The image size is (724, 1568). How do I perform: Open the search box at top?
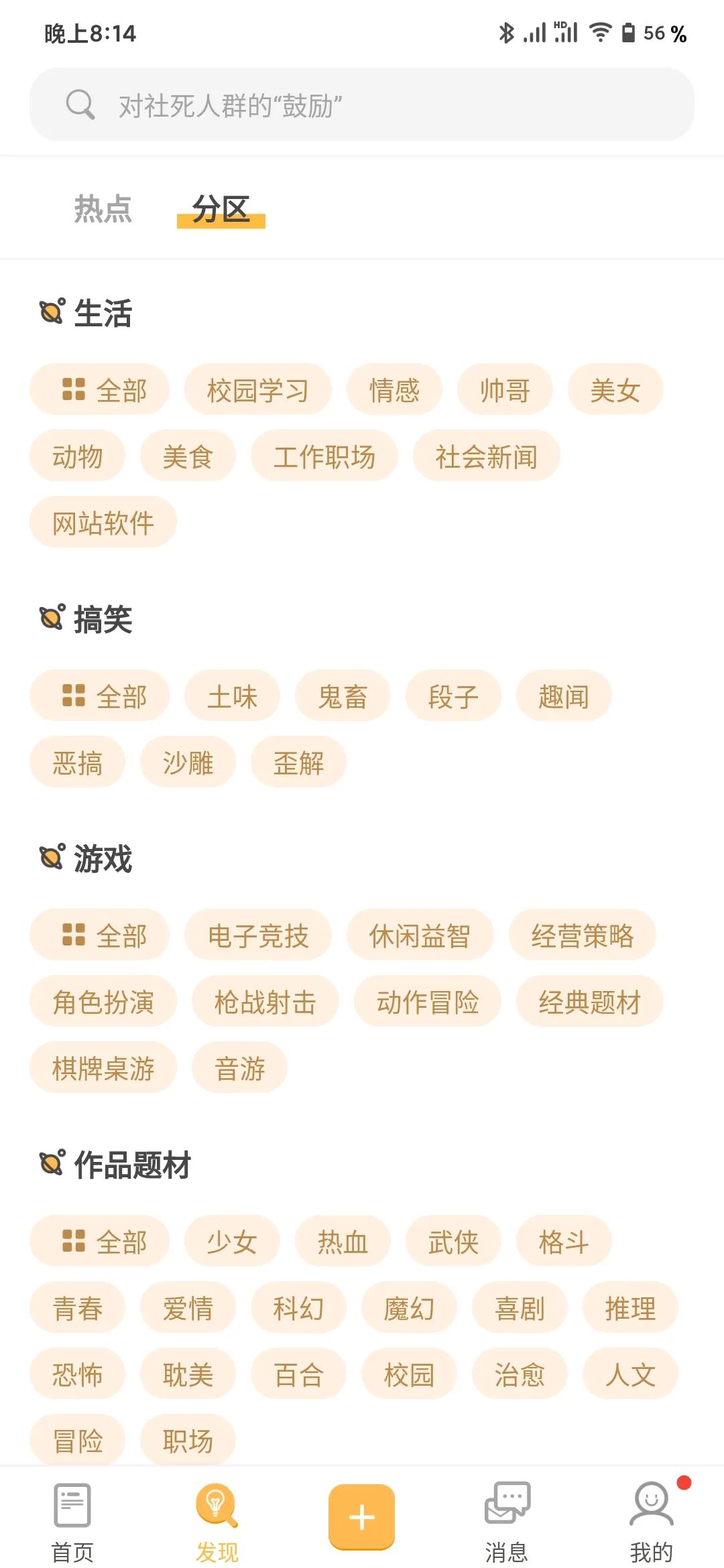pos(362,105)
